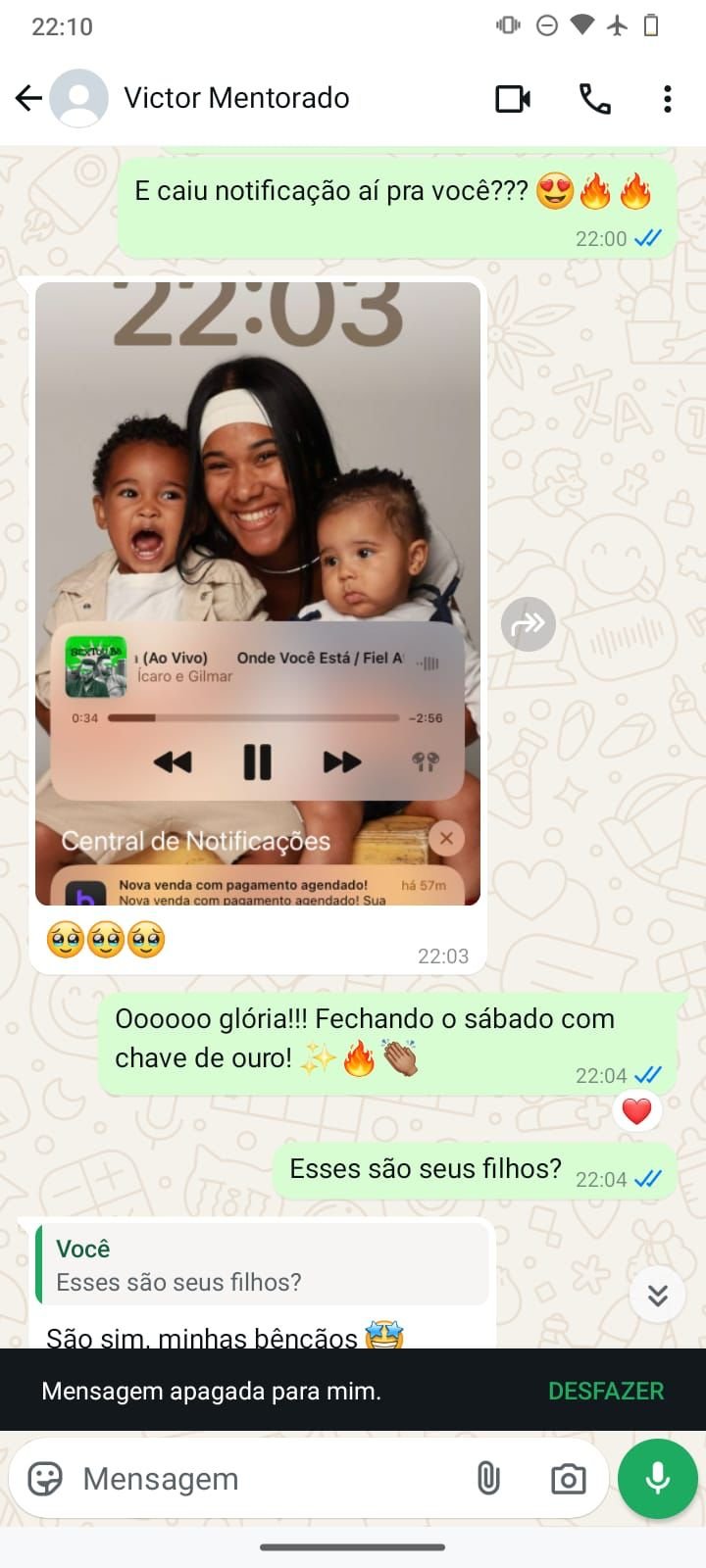The width and height of the screenshot is (706, 1568).
Task: Forward the received image
Action: tap(529, 624)
